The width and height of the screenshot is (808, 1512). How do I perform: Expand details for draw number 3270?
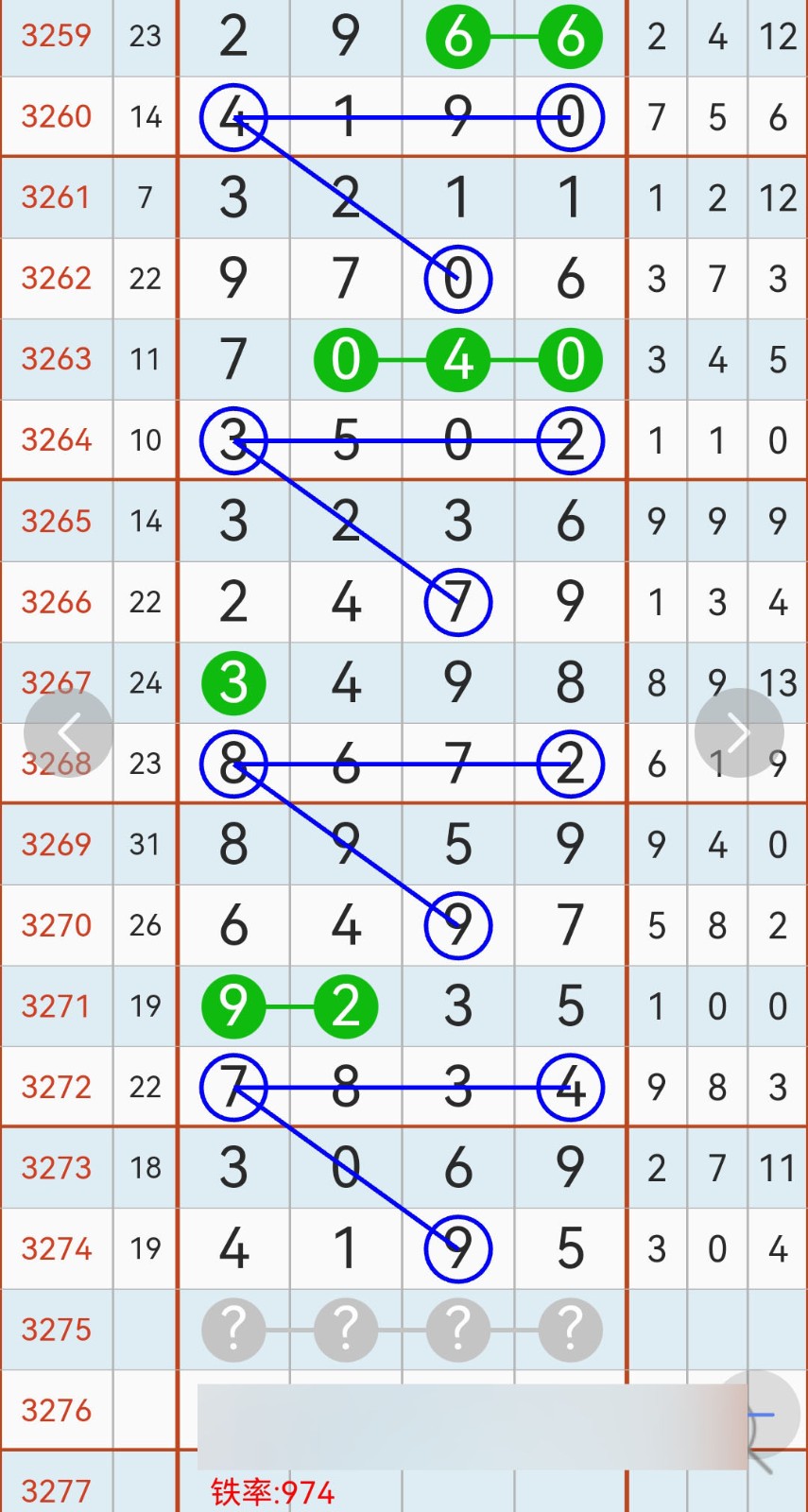[57, 925]
